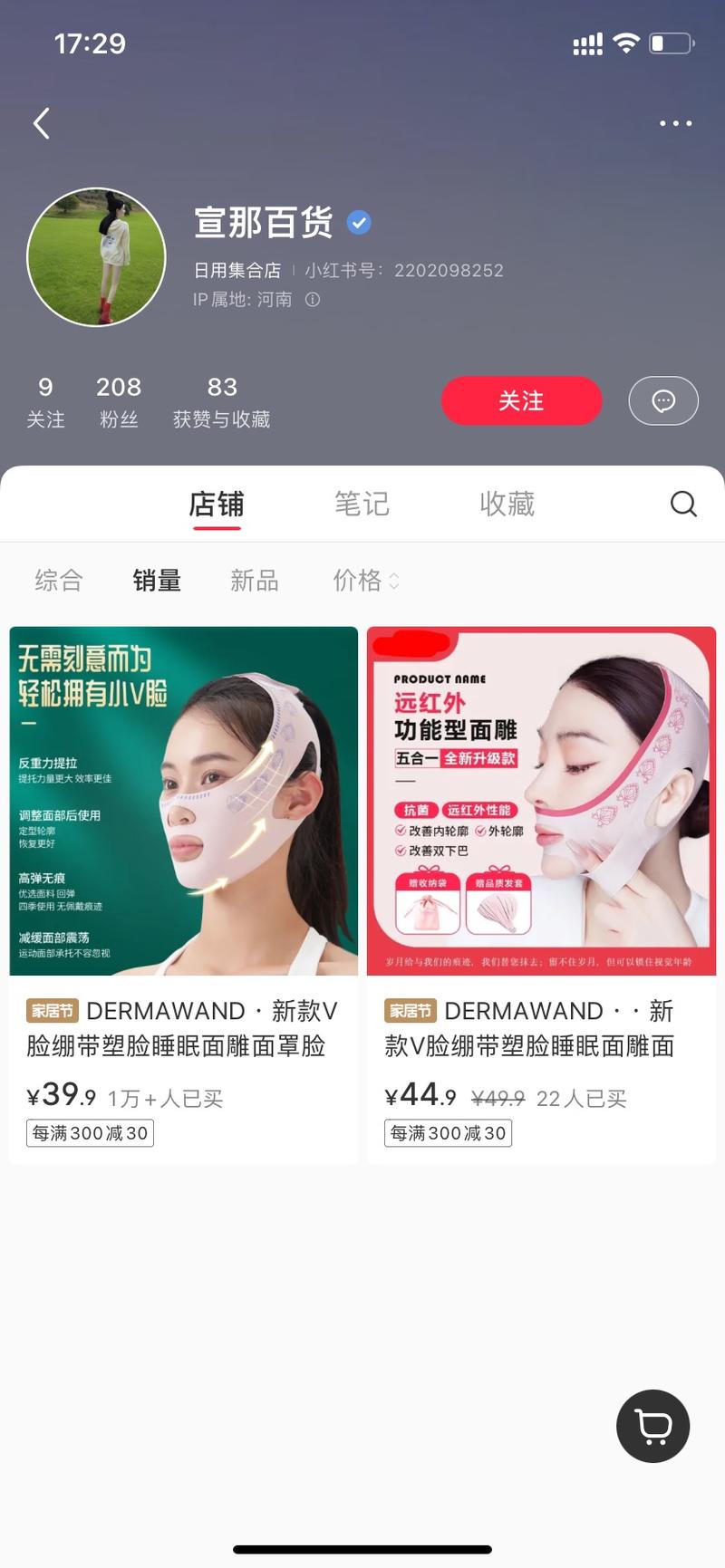Image resolution: width=725 pixels, height=1568 pixels.
Task: Select the 店铺 tab
Action: pyautogui.click(x=216, y=504)
